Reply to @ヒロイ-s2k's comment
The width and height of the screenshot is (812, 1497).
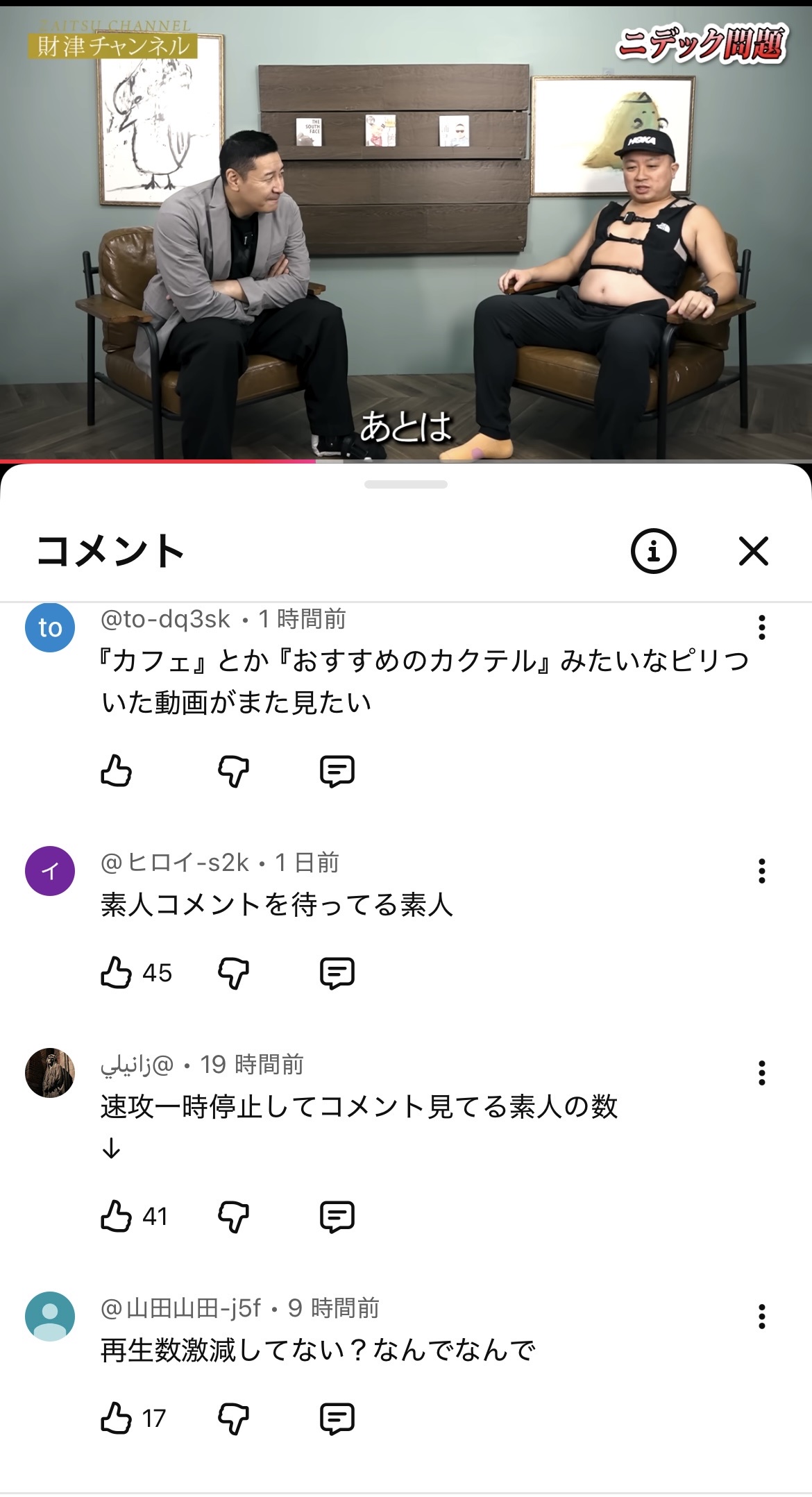click(337, 973)
